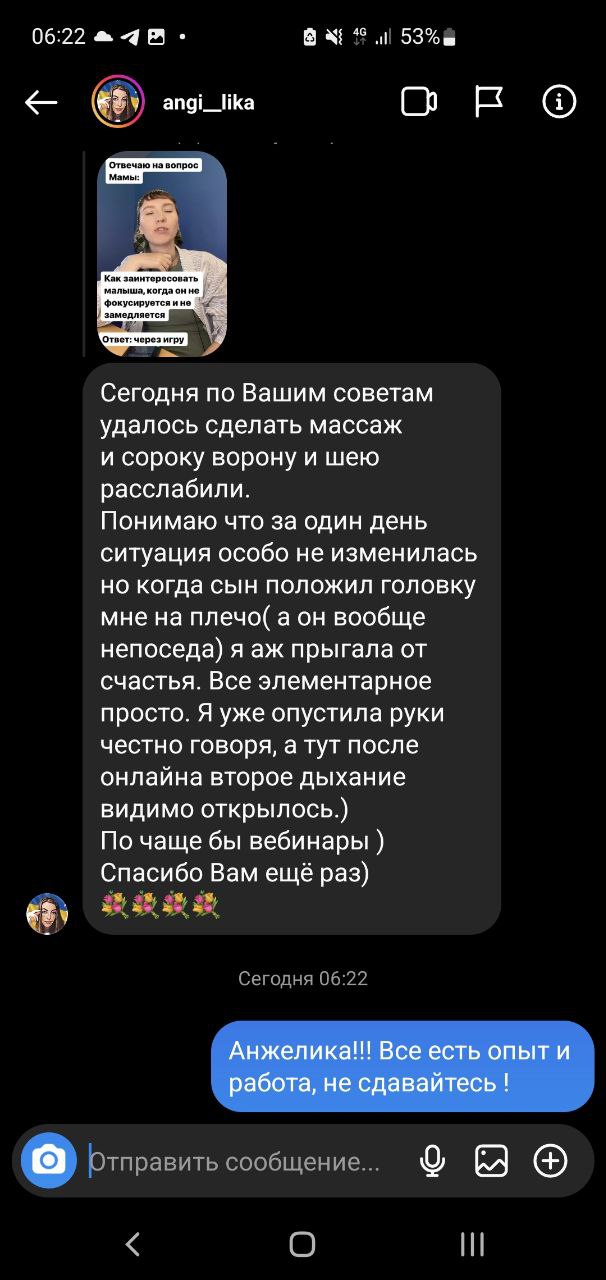Tap the flag icon in header

488,102
